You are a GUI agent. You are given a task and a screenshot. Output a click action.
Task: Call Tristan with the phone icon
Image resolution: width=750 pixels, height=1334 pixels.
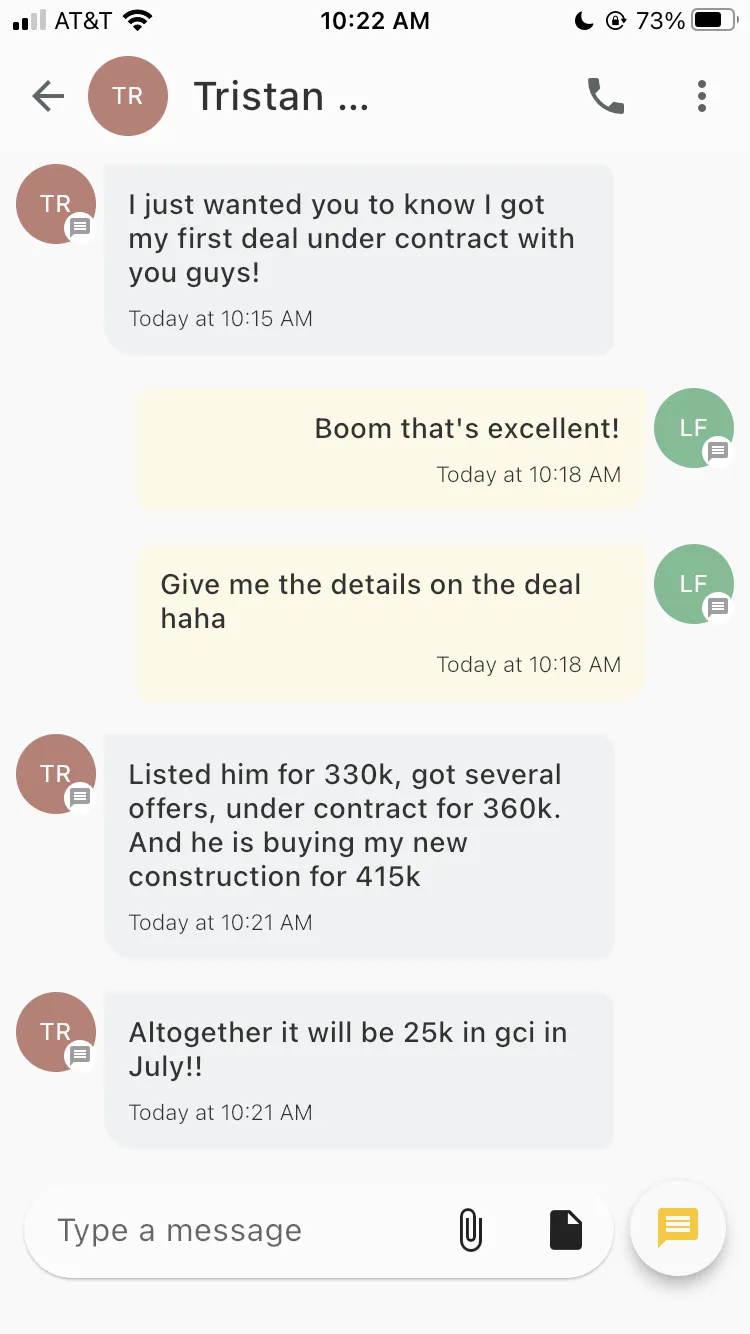click(606, 96)
